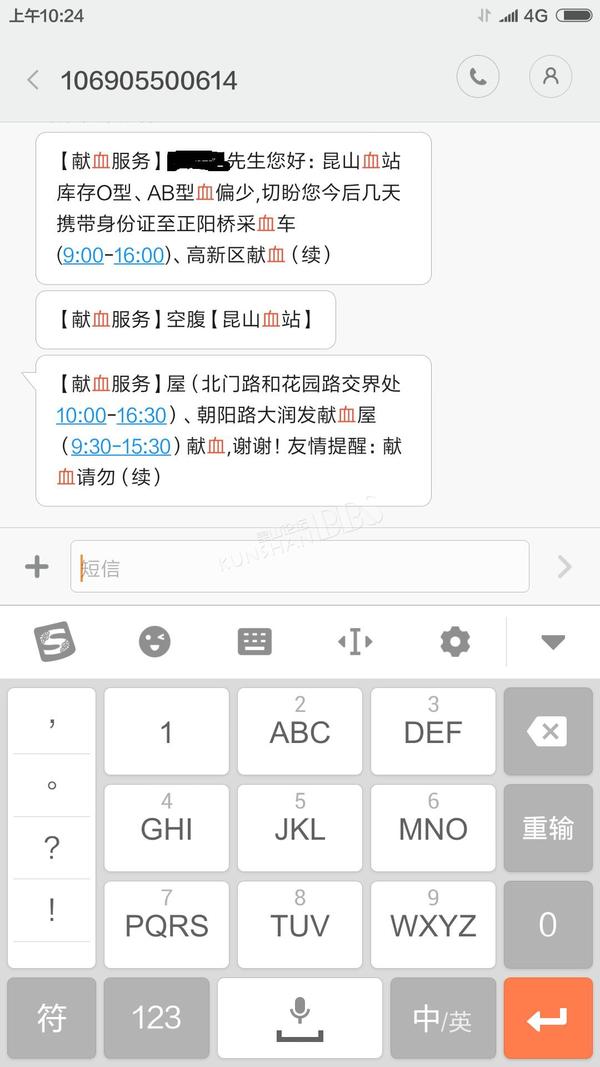Open the emoji panel on keyboard

(x=154, y=641)
